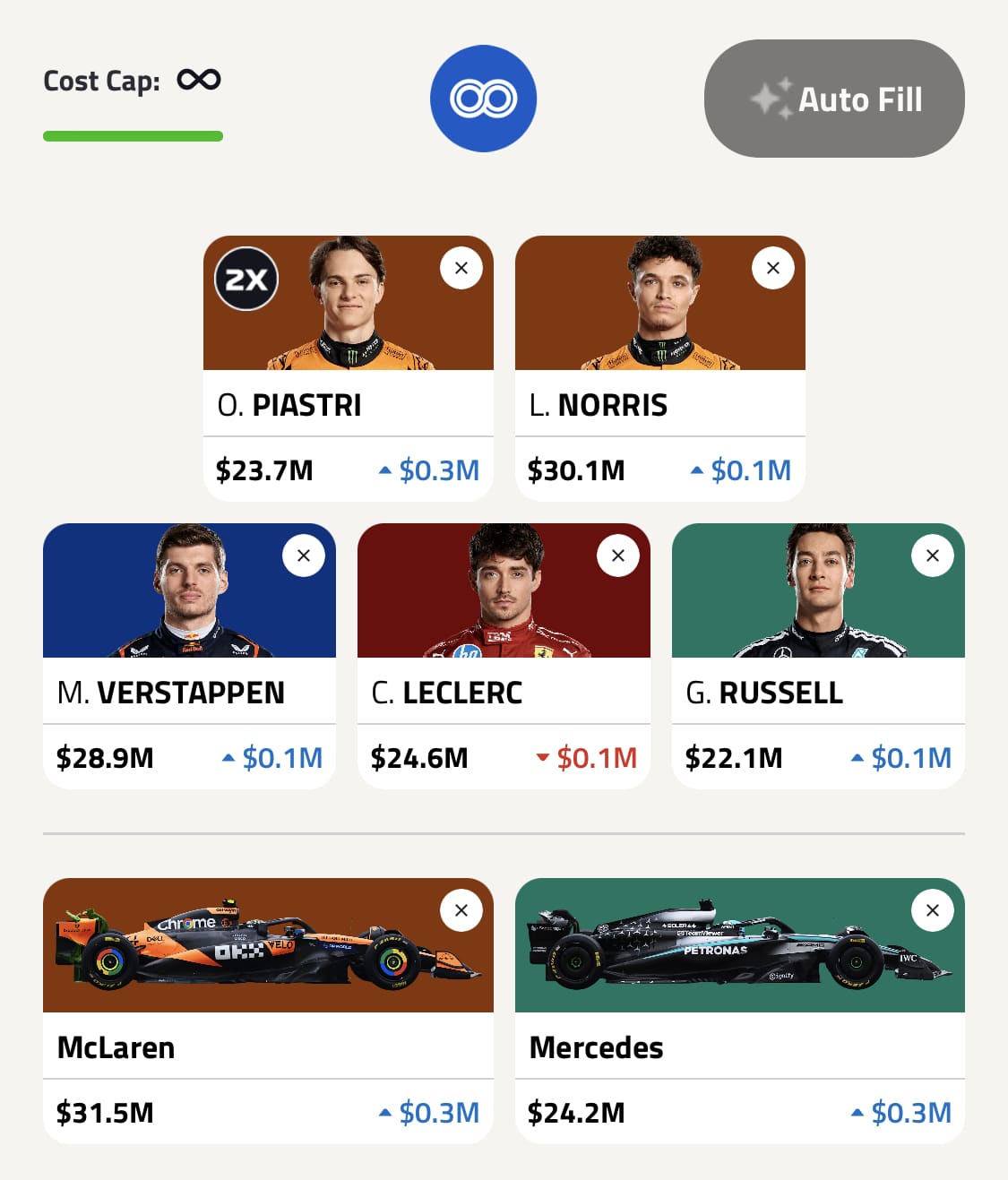Remove G. Russell from the team

point(933,556)
